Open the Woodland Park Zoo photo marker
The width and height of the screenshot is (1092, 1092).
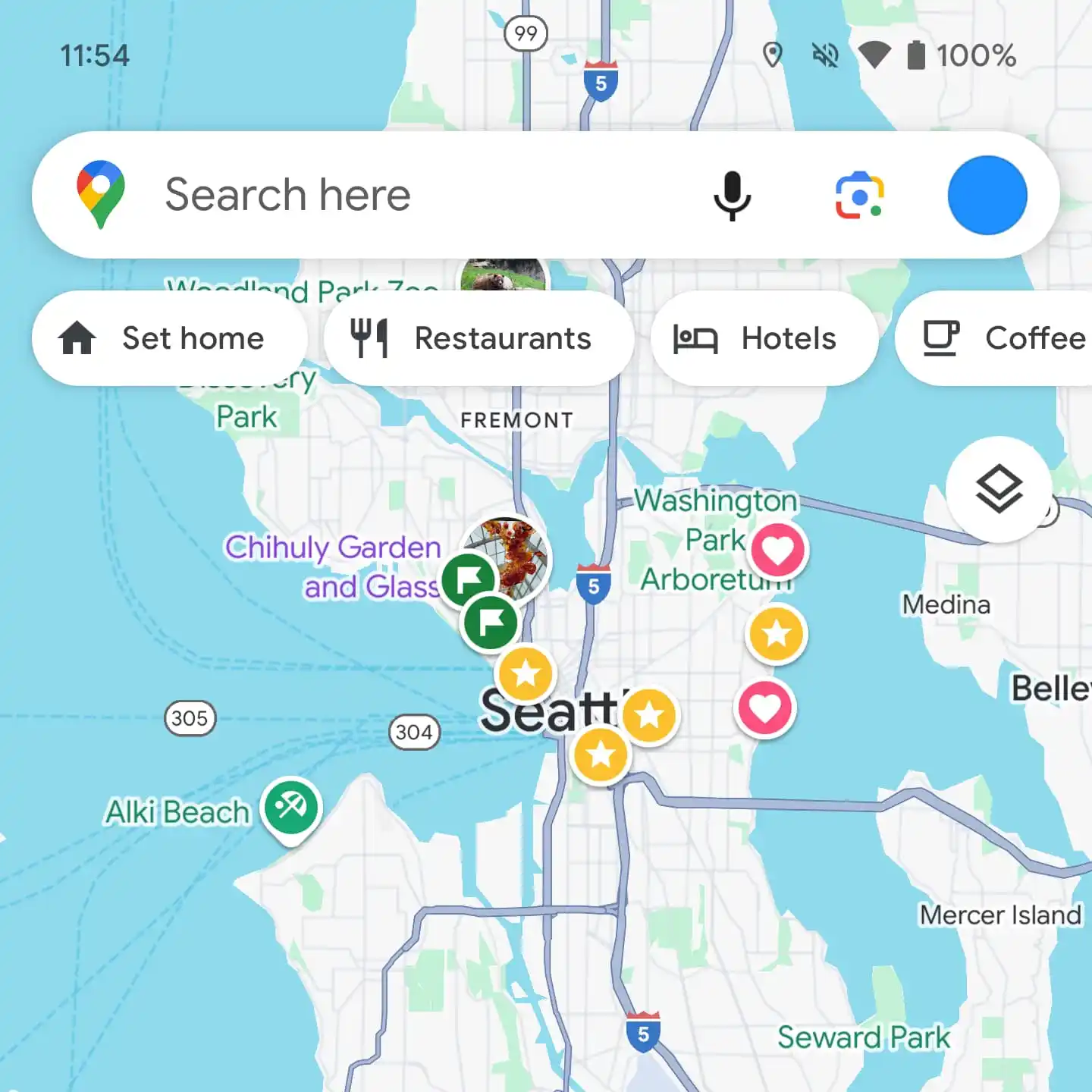(503, 275)
